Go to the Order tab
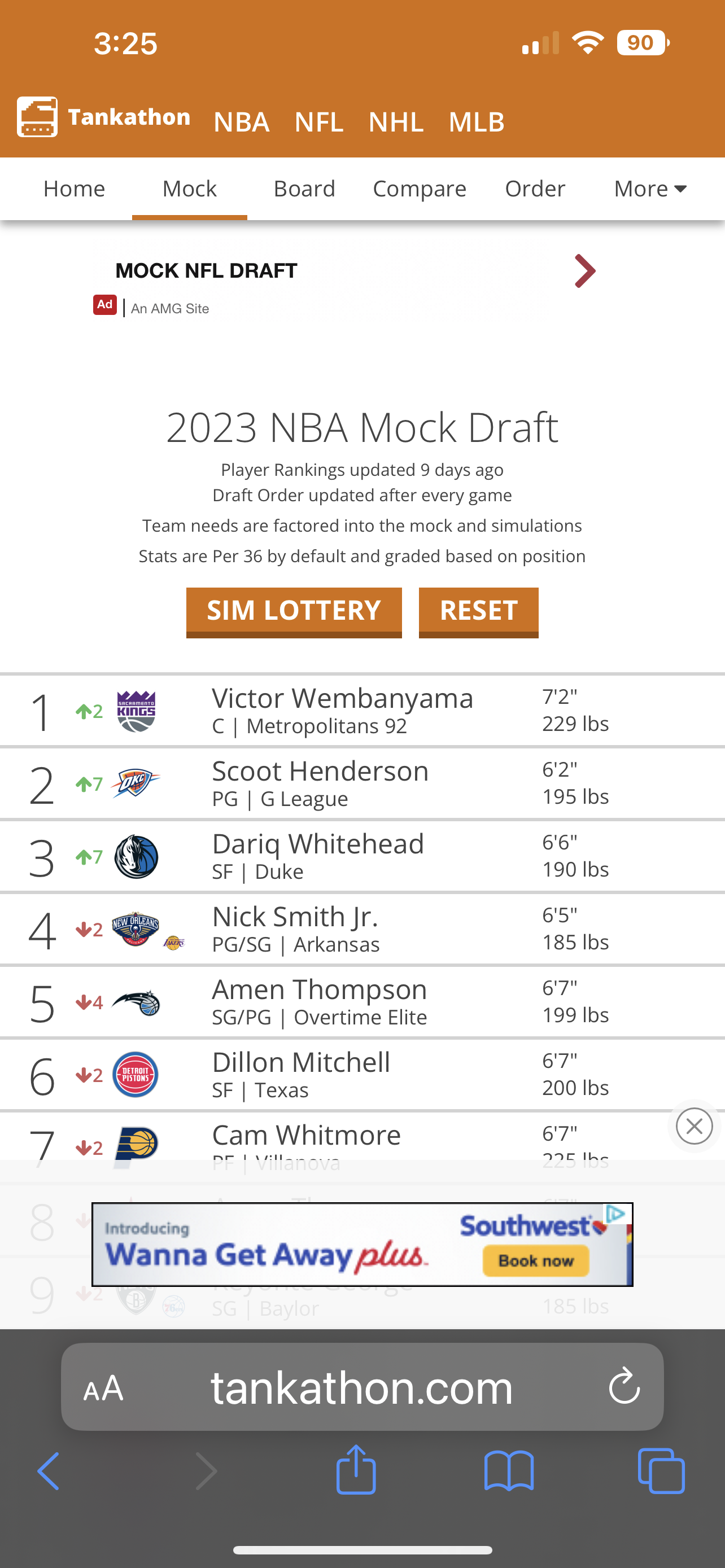Viewport: 725px width, 1568px height. click(x=535, y=189)
